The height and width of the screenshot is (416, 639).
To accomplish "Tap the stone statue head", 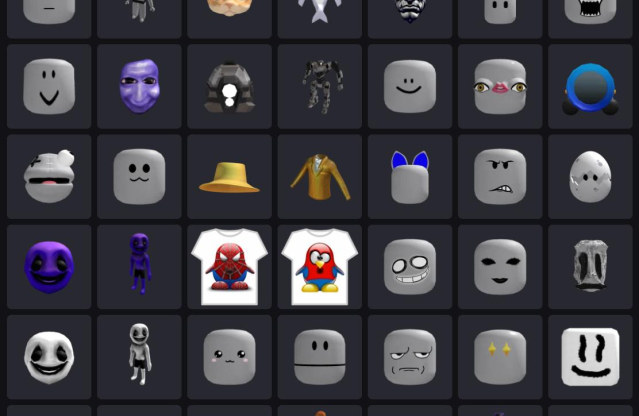I will pos(590,267).
